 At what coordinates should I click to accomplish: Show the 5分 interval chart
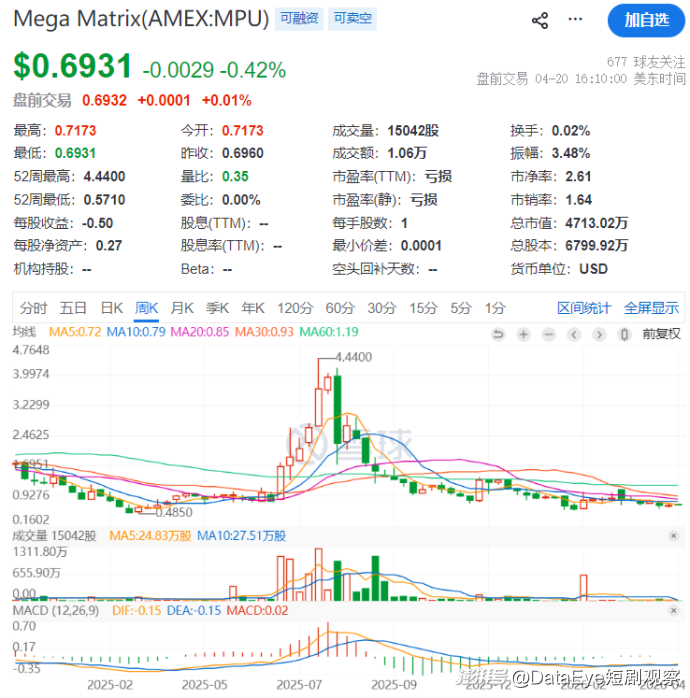460,308
